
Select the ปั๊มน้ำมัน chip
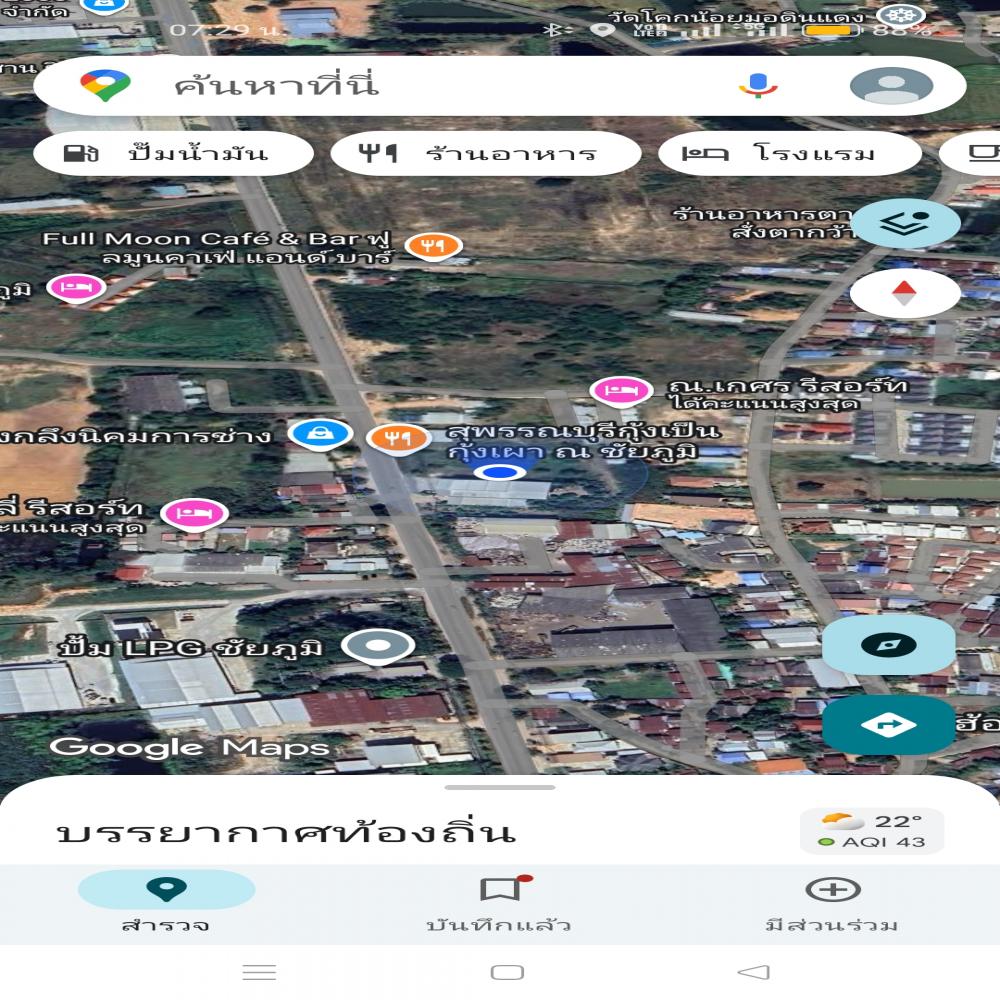(174, 154)
